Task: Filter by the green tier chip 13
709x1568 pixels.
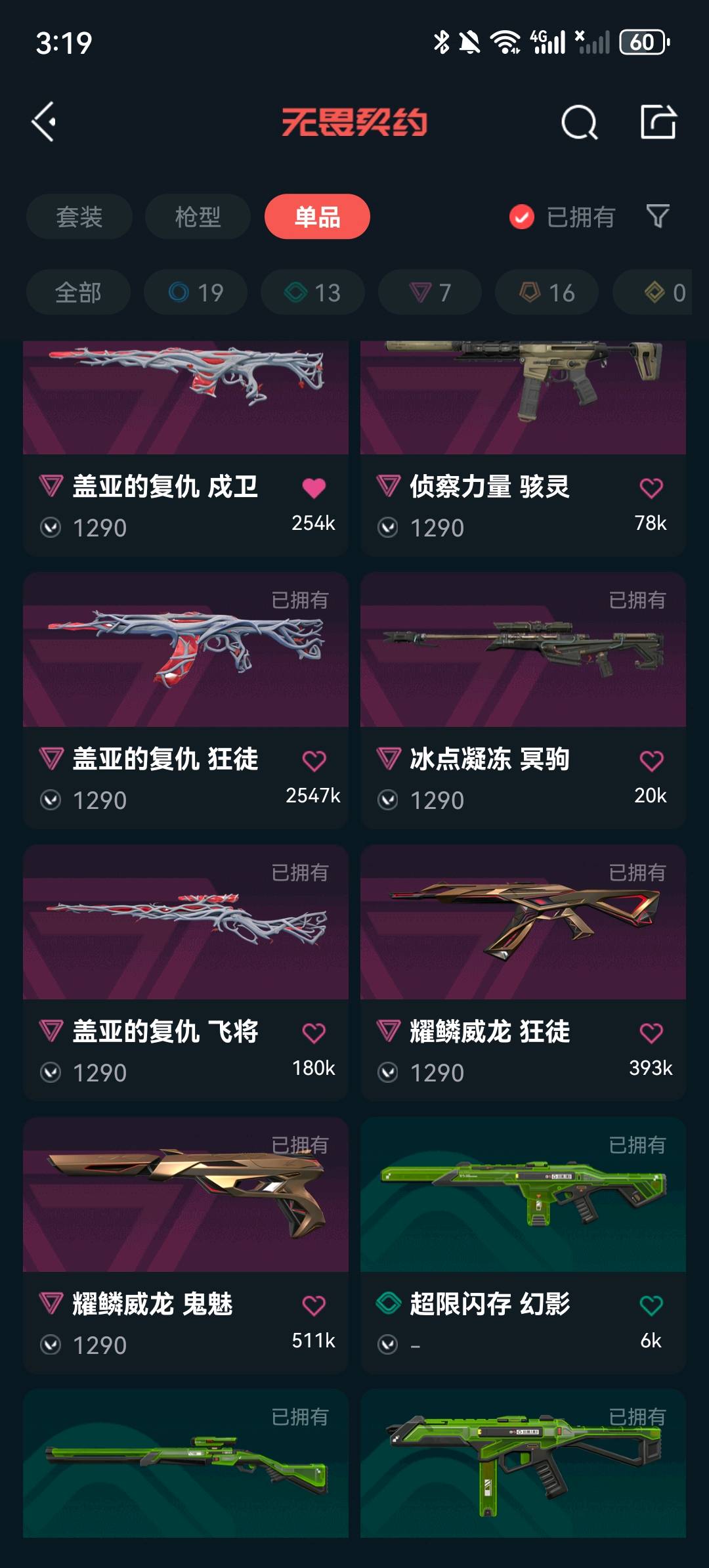Action: pos(312,292)
